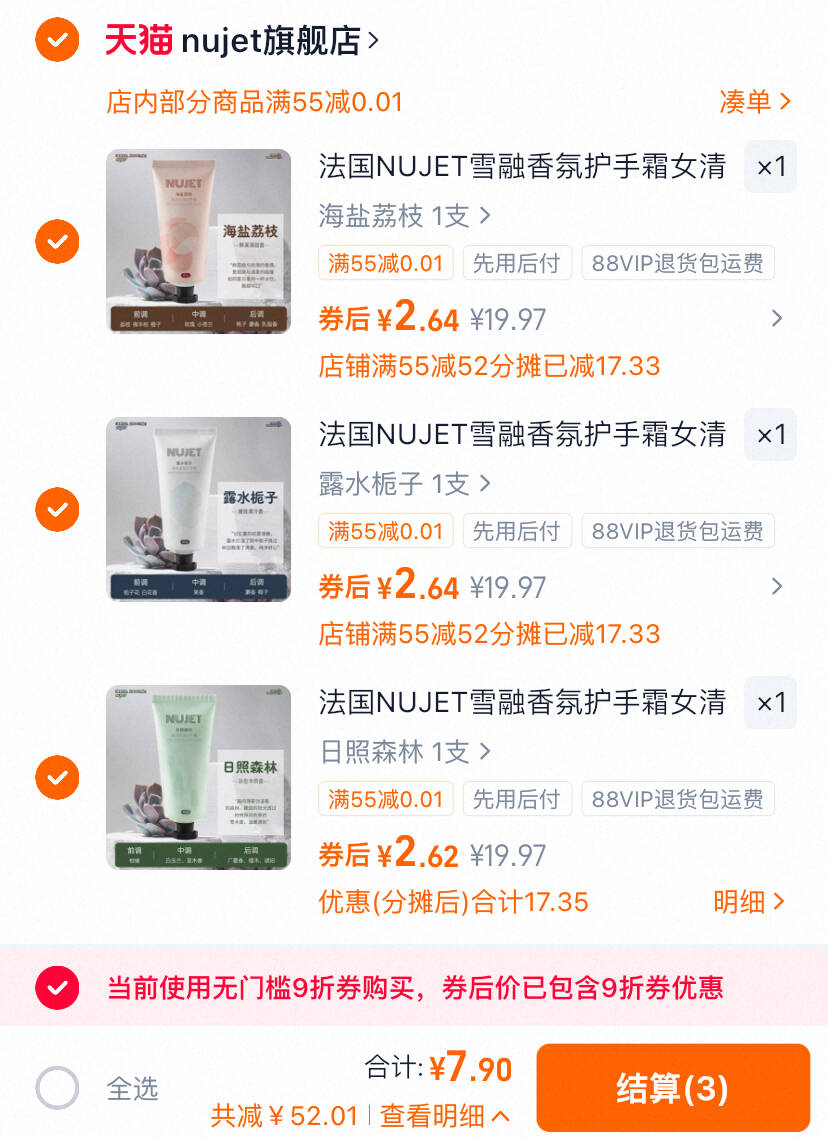Deselect the 露水栀子 item checkbox
828x1138 pixels.
pos(57,508)
